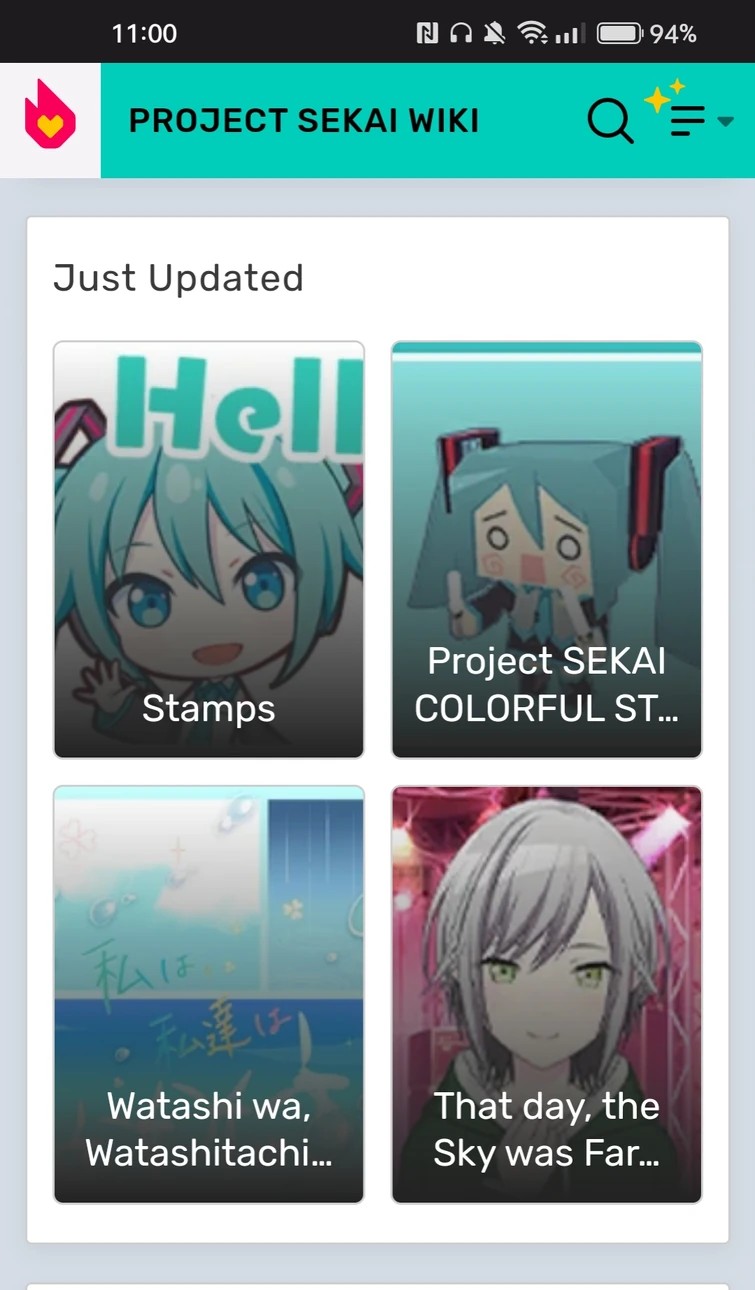Tap the search magnifier icon
This screenshot has width=755, height=1290.
610,121
